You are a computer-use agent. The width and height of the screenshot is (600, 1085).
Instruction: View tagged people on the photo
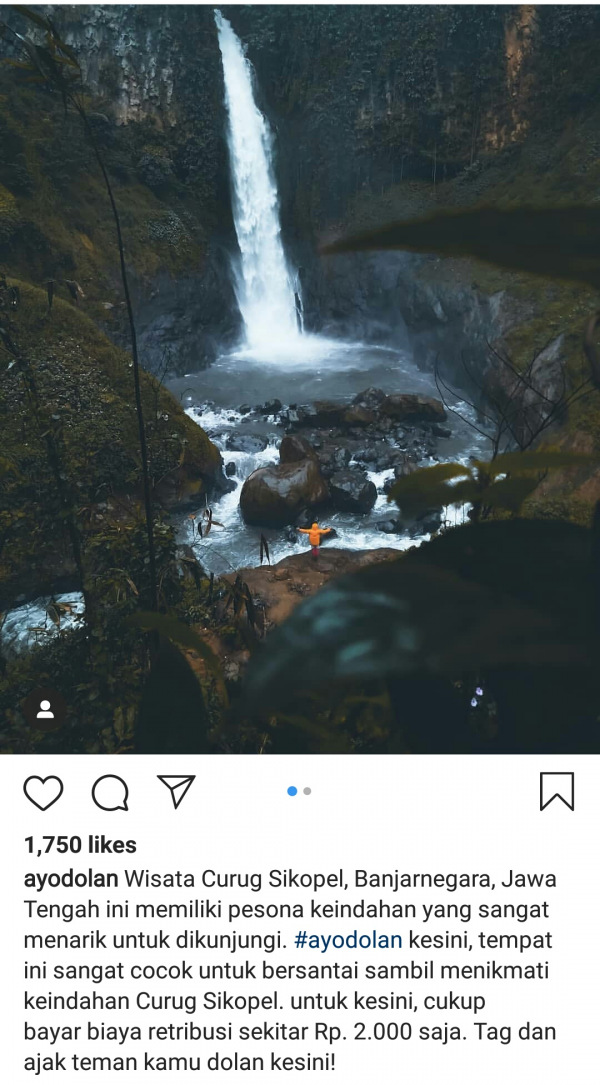pos(45,709)
